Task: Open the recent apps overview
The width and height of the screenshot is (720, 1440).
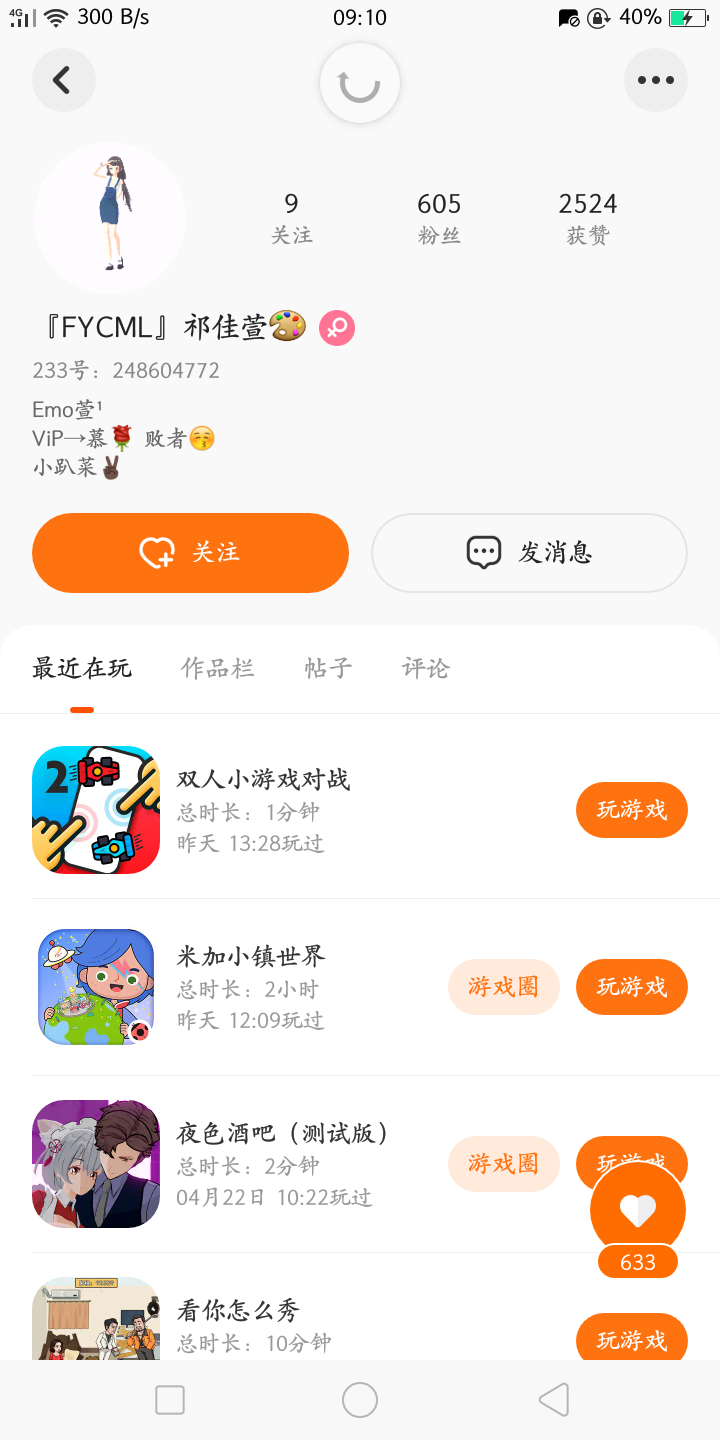Action: pos(170,1400)
